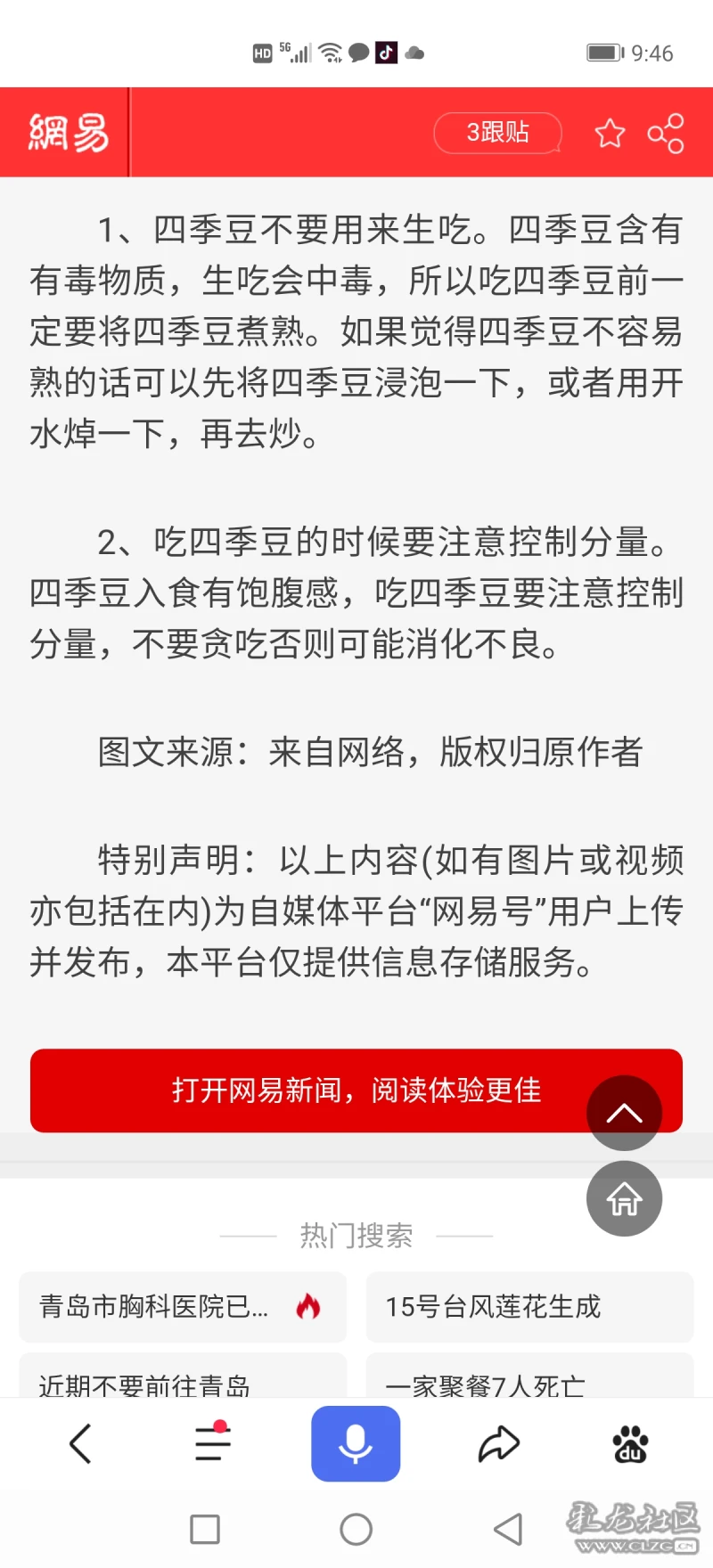Jump back to top with the up arrow button
The width and height of the screenshot is (713, 1568).
coord(624,1113)
